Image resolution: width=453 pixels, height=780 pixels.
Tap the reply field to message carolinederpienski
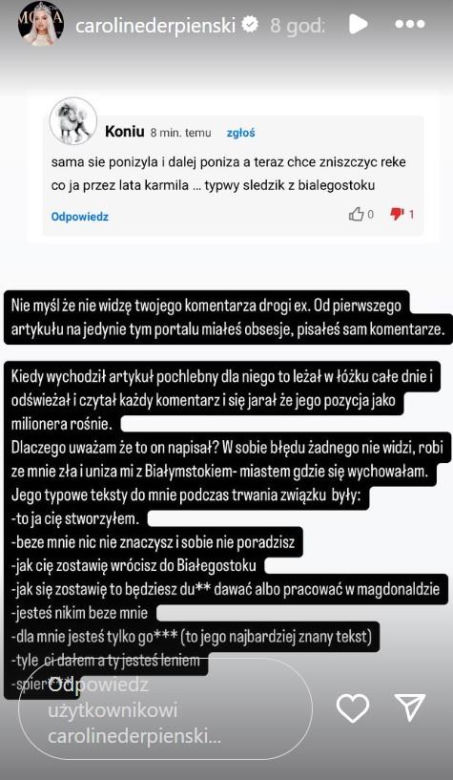point(166,708)
